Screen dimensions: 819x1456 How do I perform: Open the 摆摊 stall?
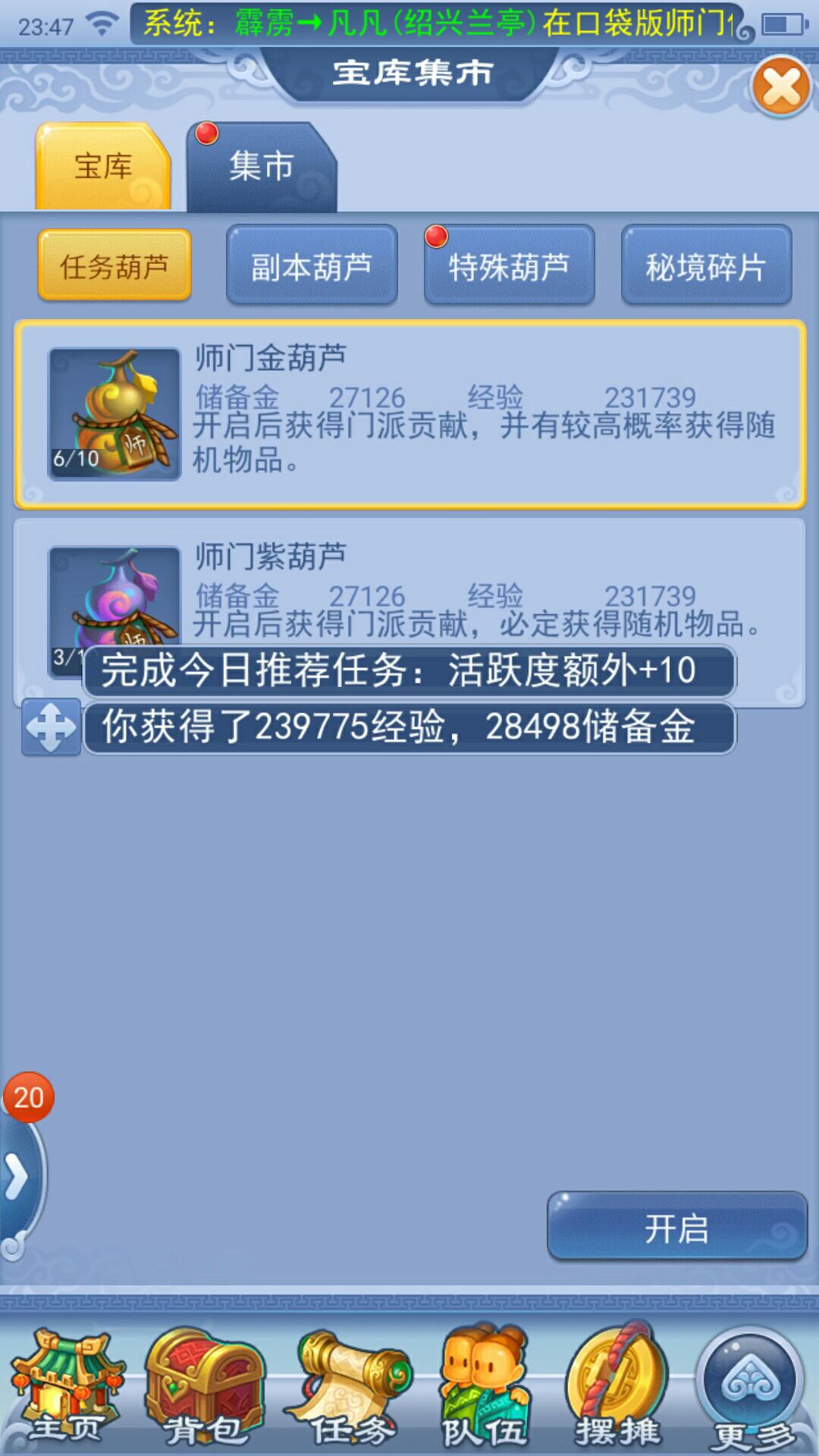coord(616,1389)
